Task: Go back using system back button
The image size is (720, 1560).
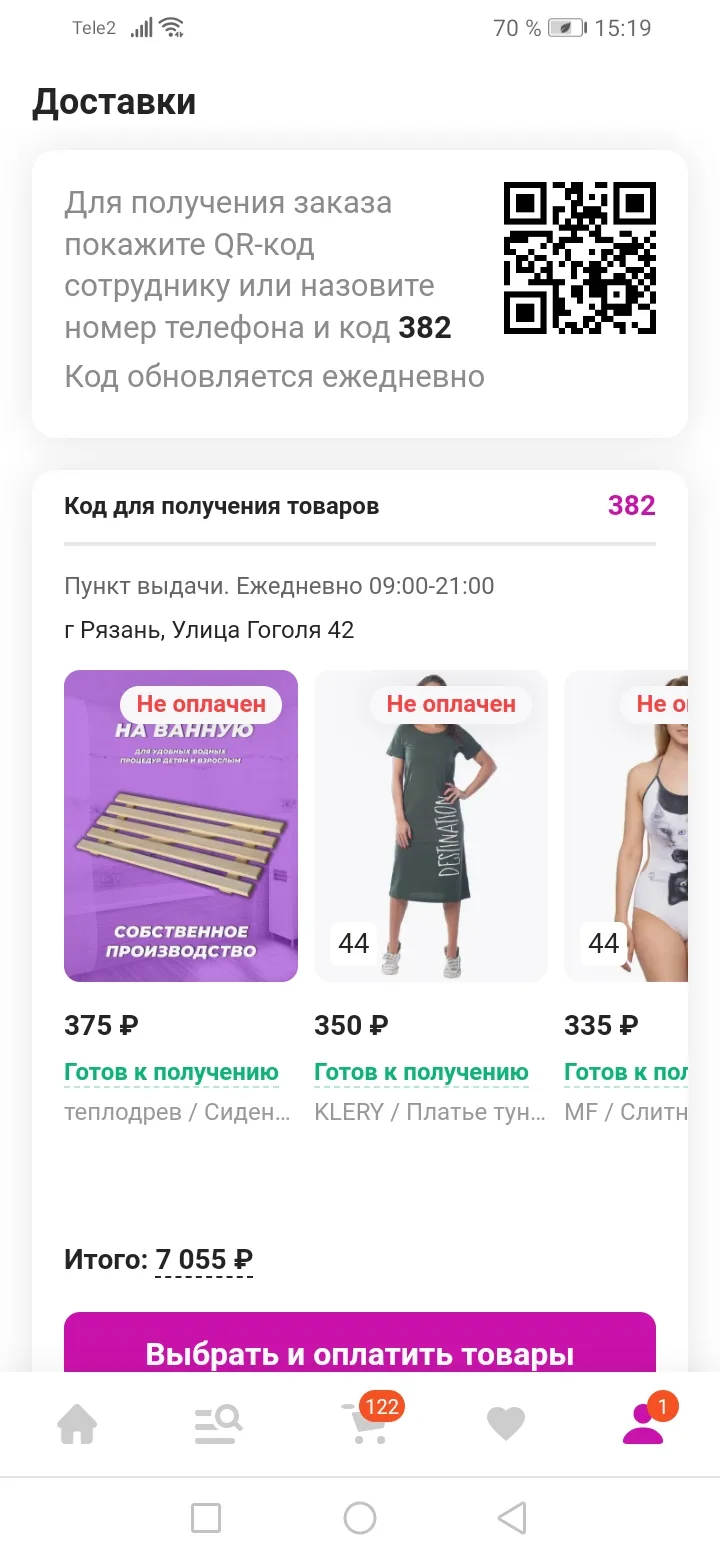Action: 512,1518
